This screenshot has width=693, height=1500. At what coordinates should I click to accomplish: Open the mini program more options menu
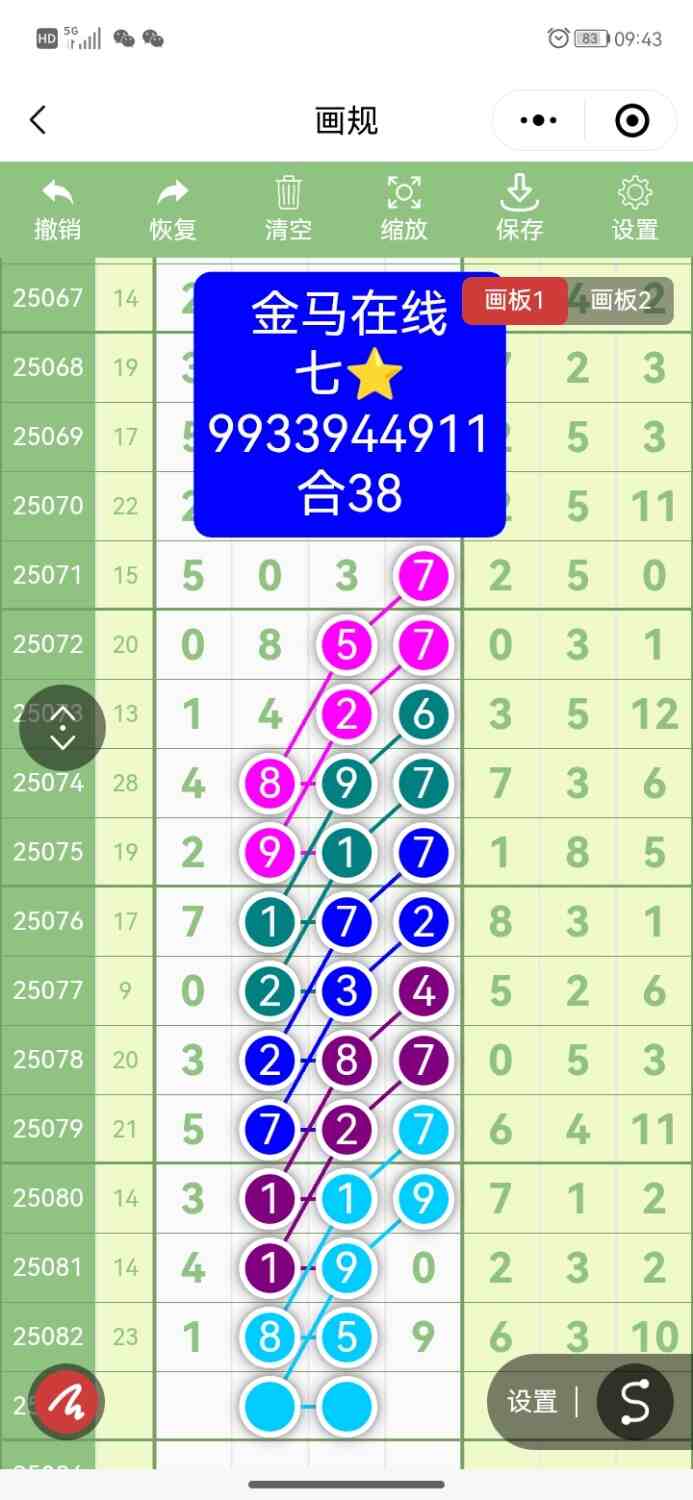pos(539,121)
